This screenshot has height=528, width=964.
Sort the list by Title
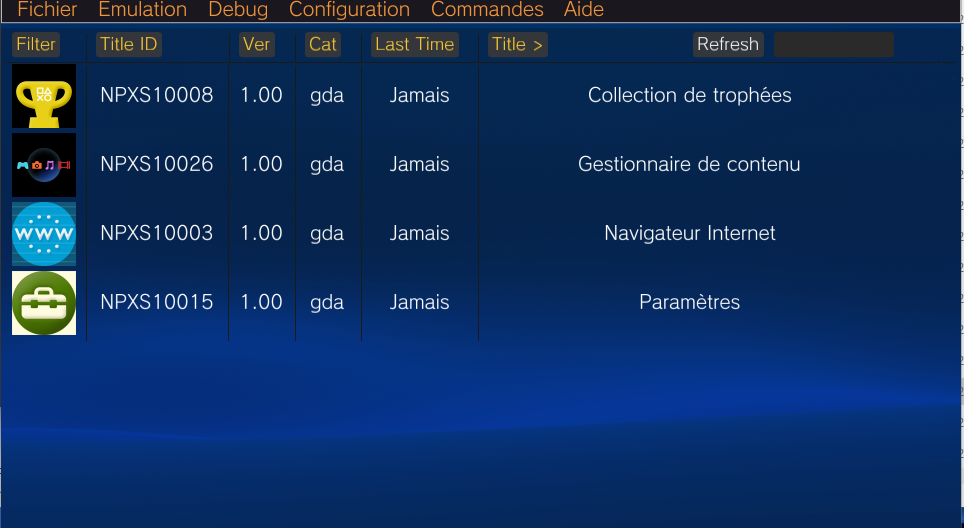(517, 44)
